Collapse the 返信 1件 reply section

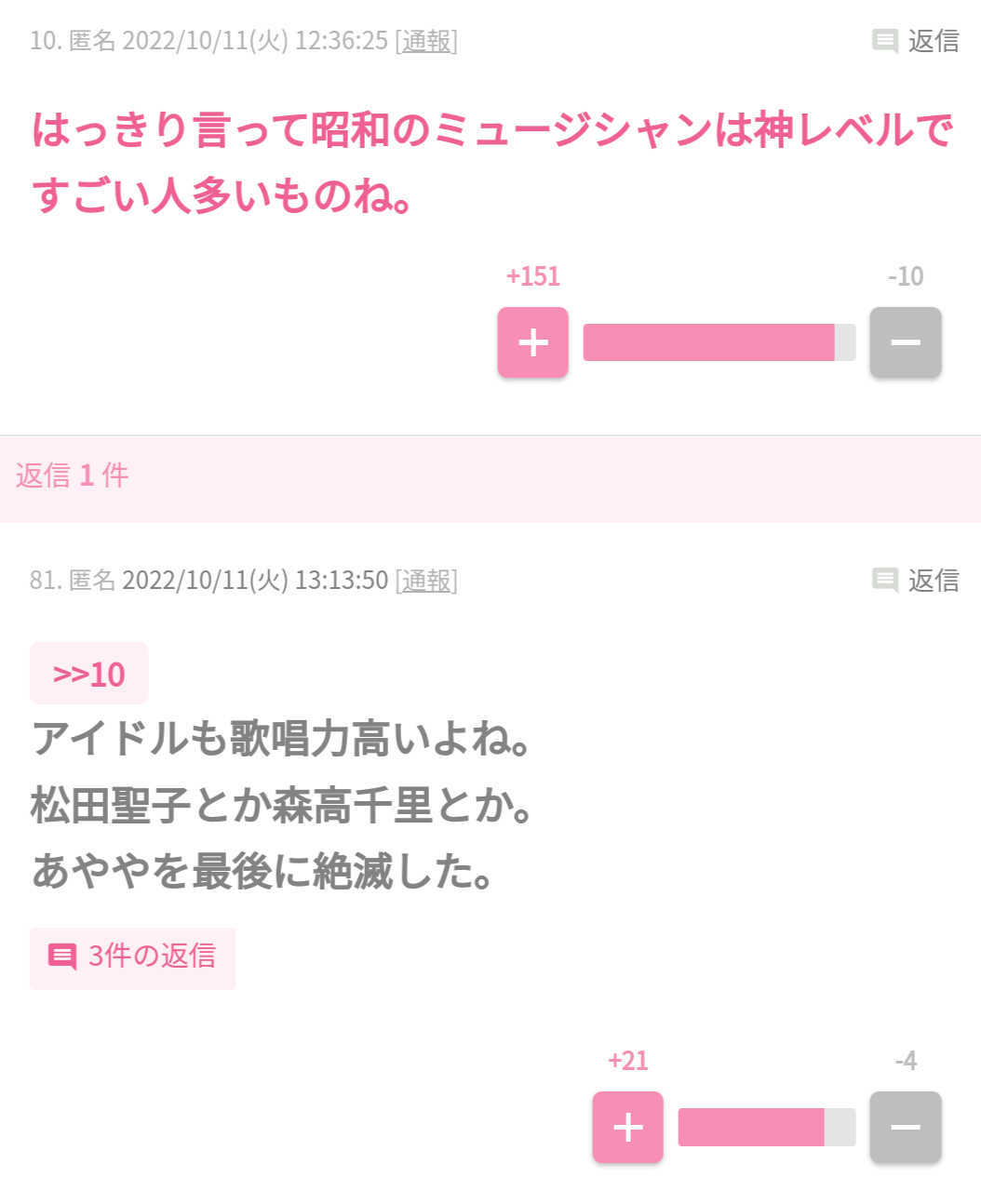[x=70, y=476]
